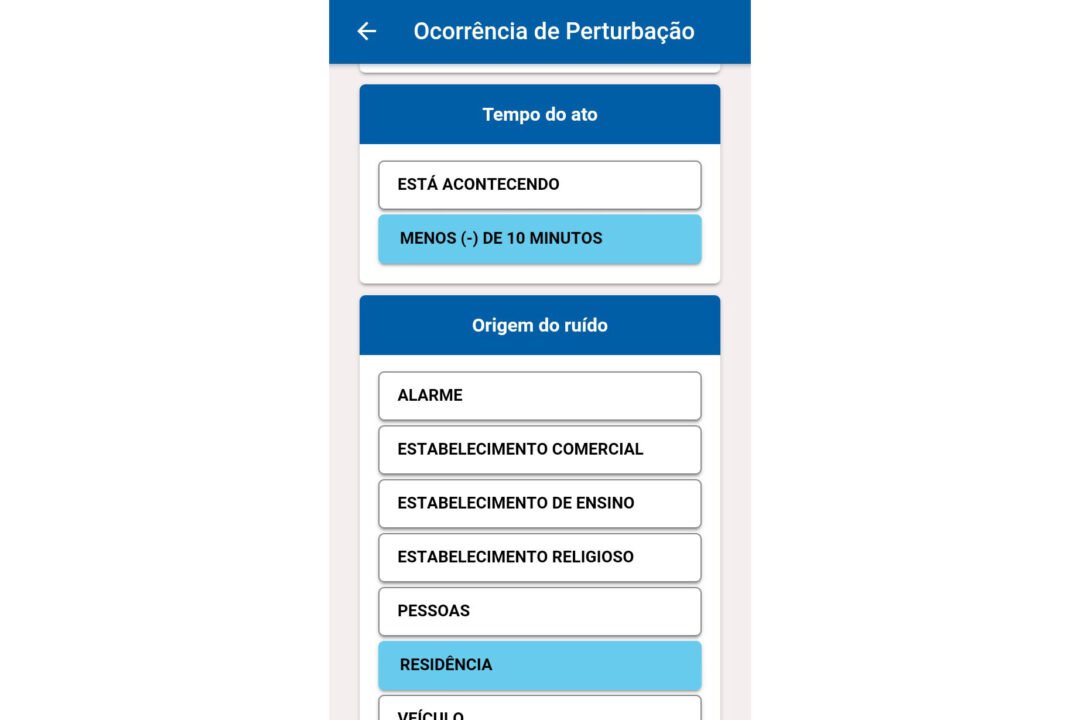Viewport: 1080px width, 720px height.
Task: Go back using the arrow icon
Action: (x=367, y=31)
